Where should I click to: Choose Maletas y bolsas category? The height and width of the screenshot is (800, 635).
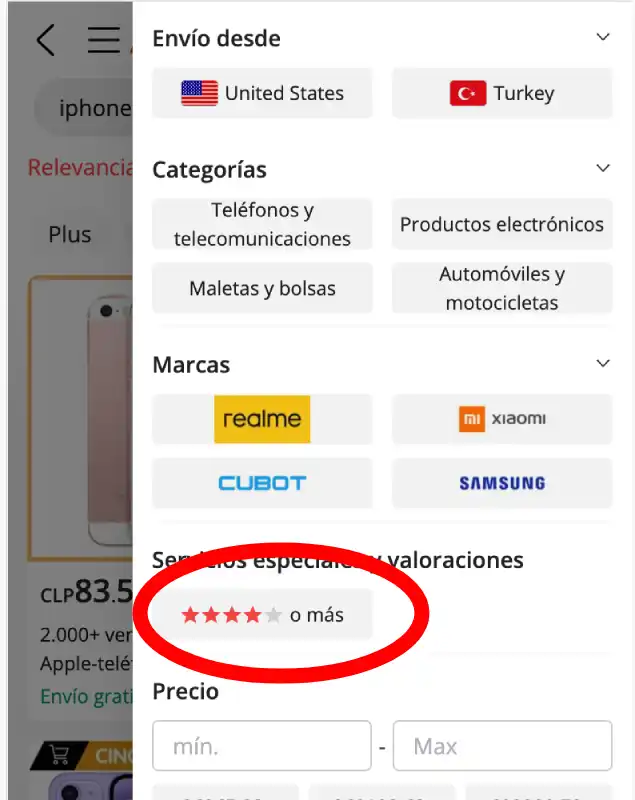(262, 288)
